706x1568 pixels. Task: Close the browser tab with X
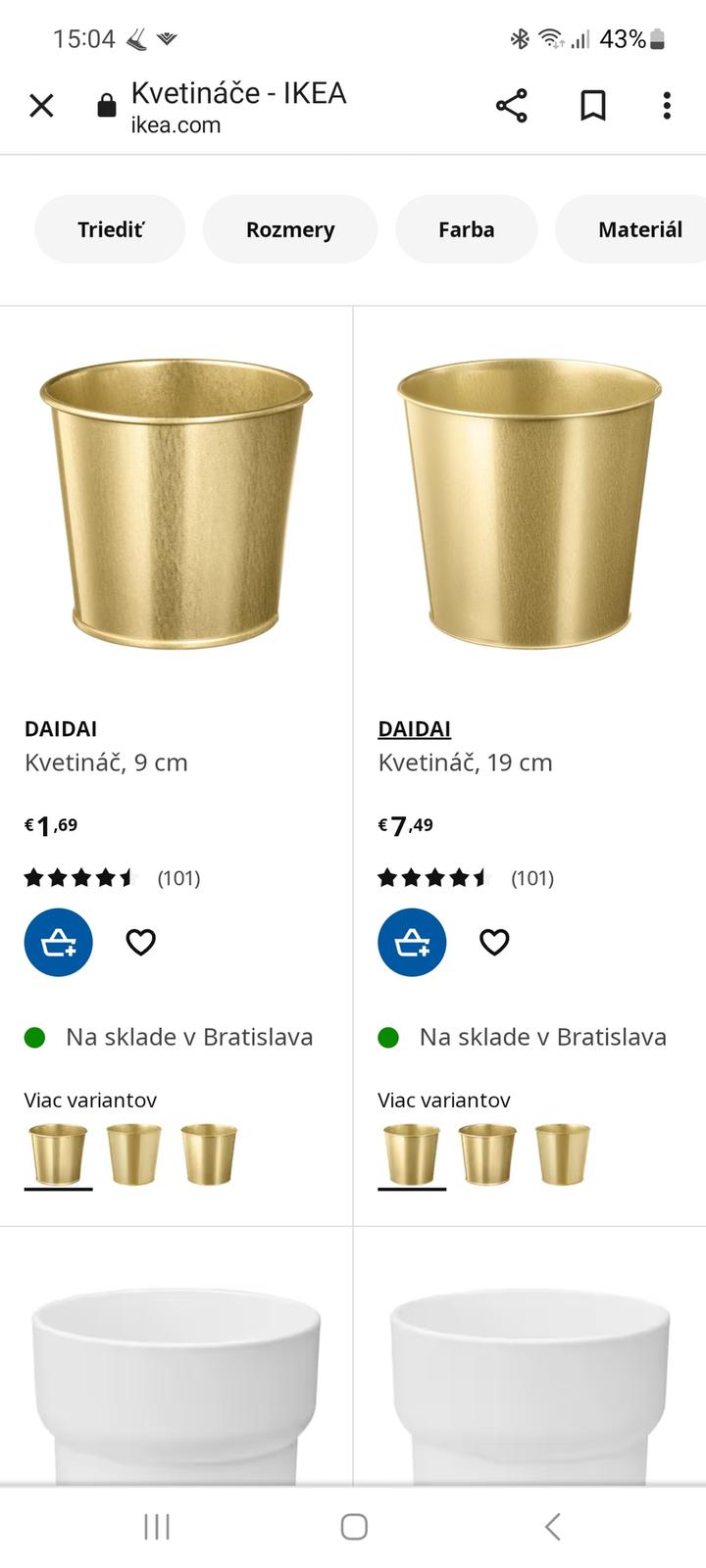(x=41, y=105)
